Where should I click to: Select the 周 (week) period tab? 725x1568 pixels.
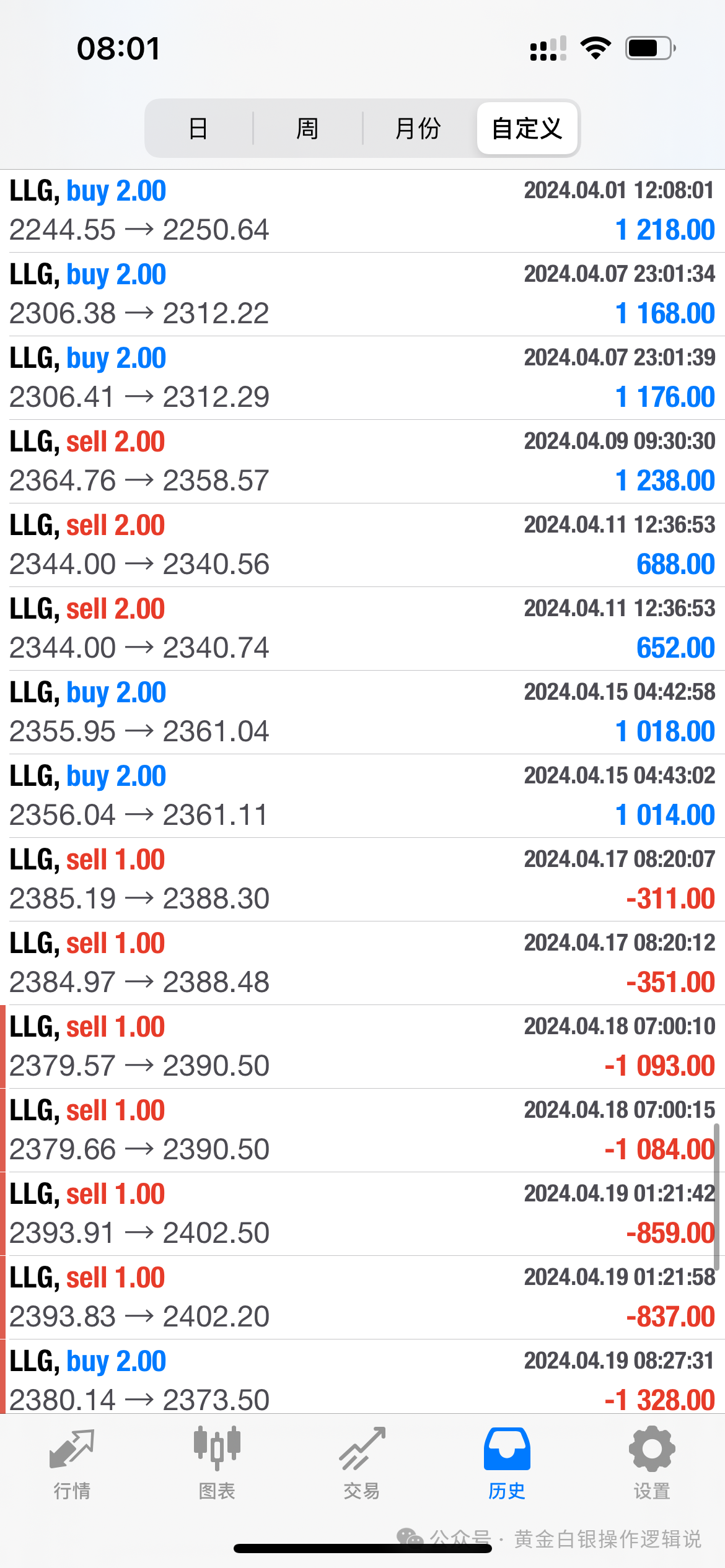click(307, 129)
